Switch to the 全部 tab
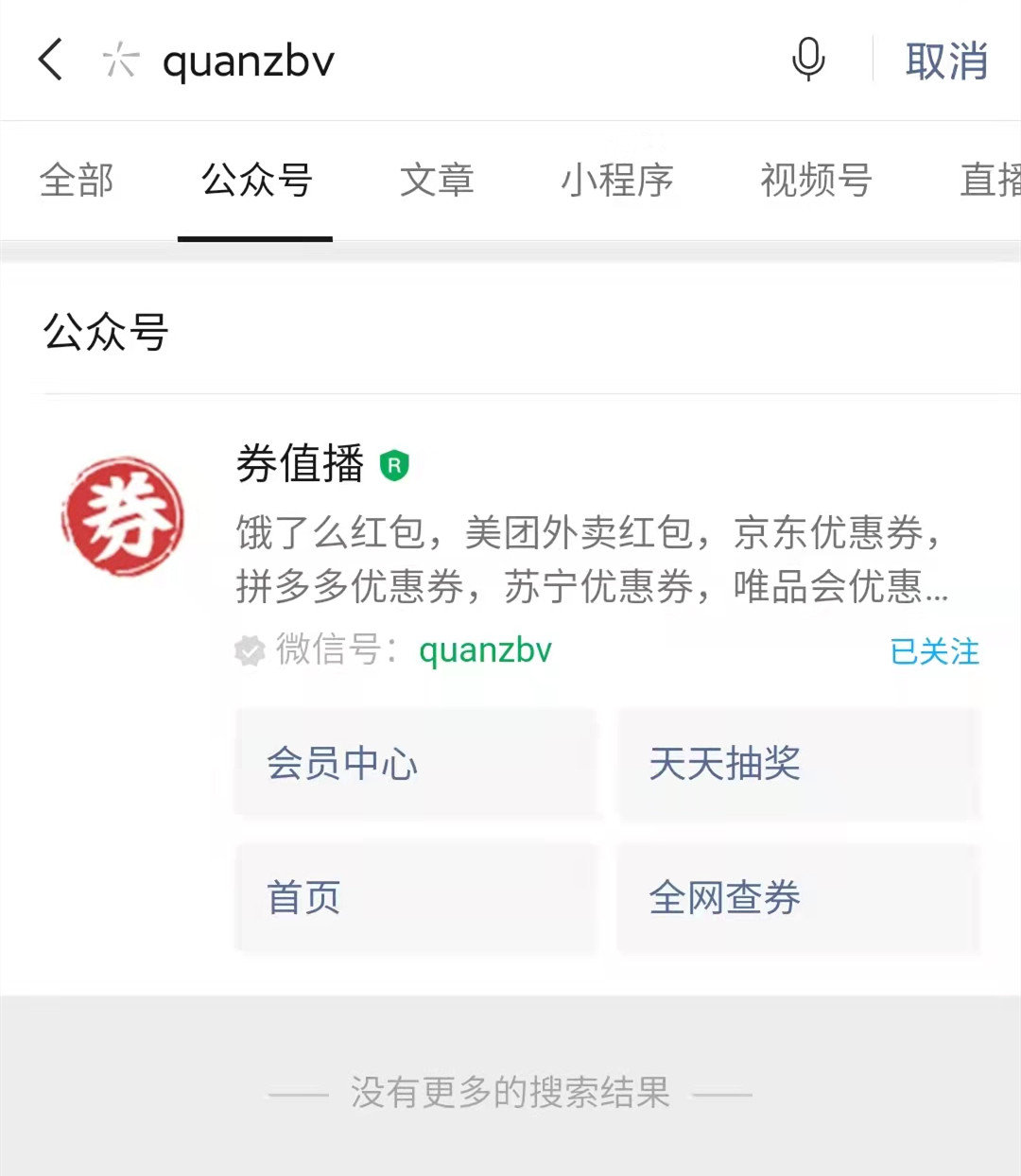 point(77,180)
